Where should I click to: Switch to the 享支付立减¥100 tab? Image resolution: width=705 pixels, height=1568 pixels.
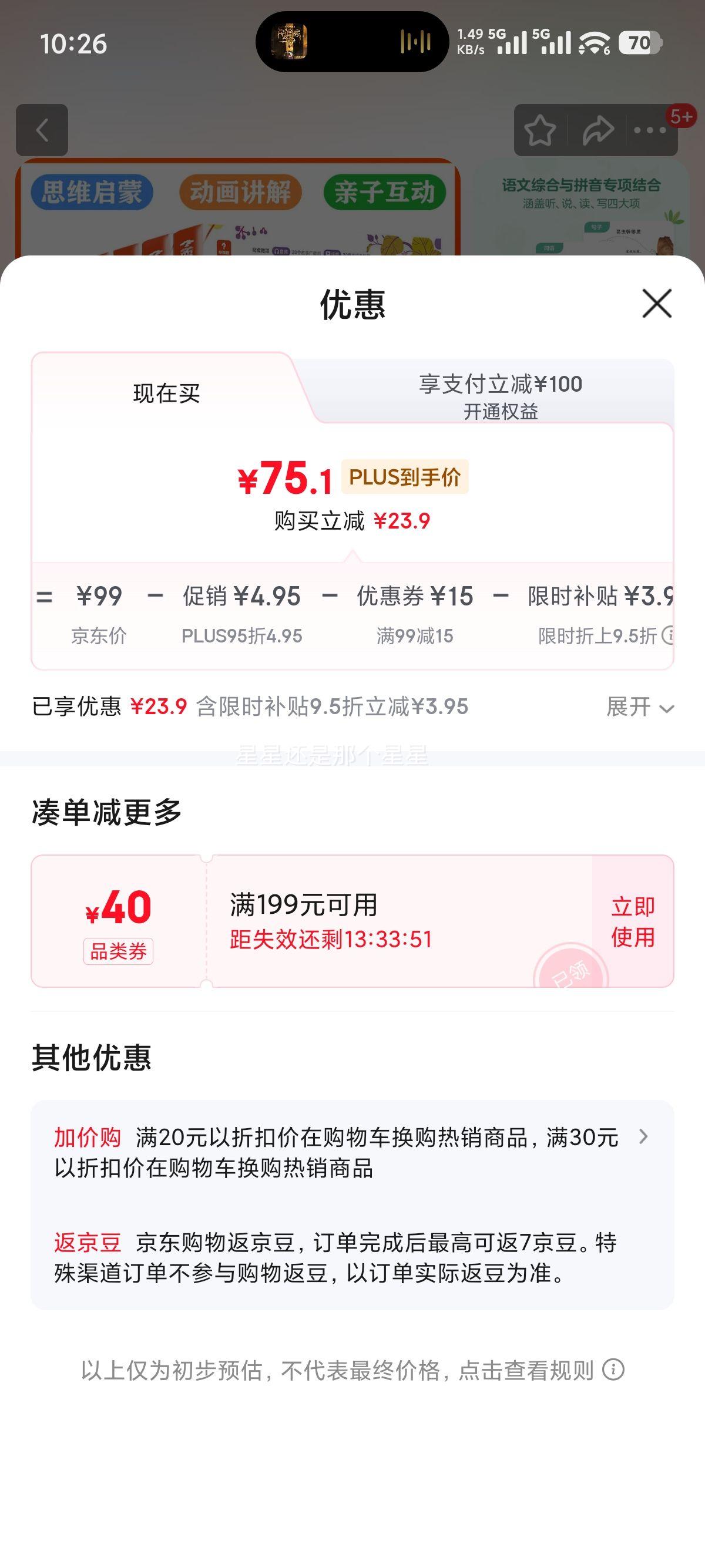[x=501, y=383]
